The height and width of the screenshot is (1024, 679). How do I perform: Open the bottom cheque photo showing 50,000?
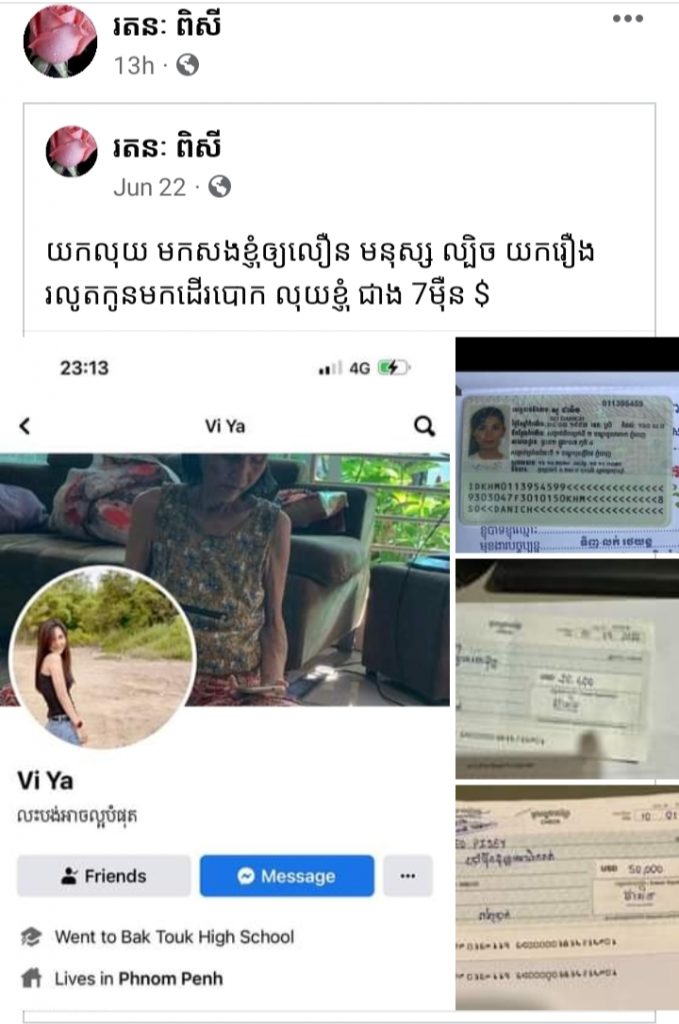pos(566,896)
